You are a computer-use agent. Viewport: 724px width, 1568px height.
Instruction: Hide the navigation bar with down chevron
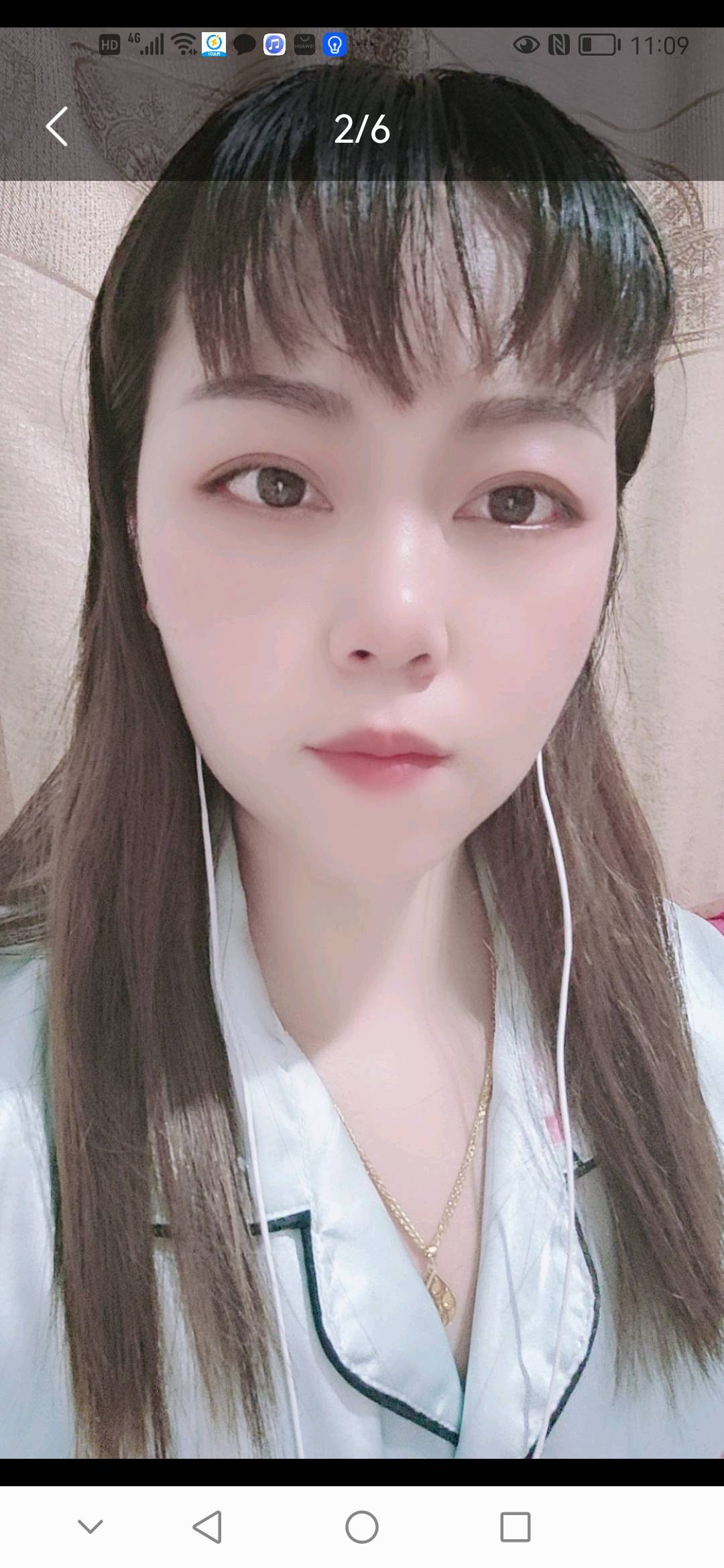[x=90, y=1527]
